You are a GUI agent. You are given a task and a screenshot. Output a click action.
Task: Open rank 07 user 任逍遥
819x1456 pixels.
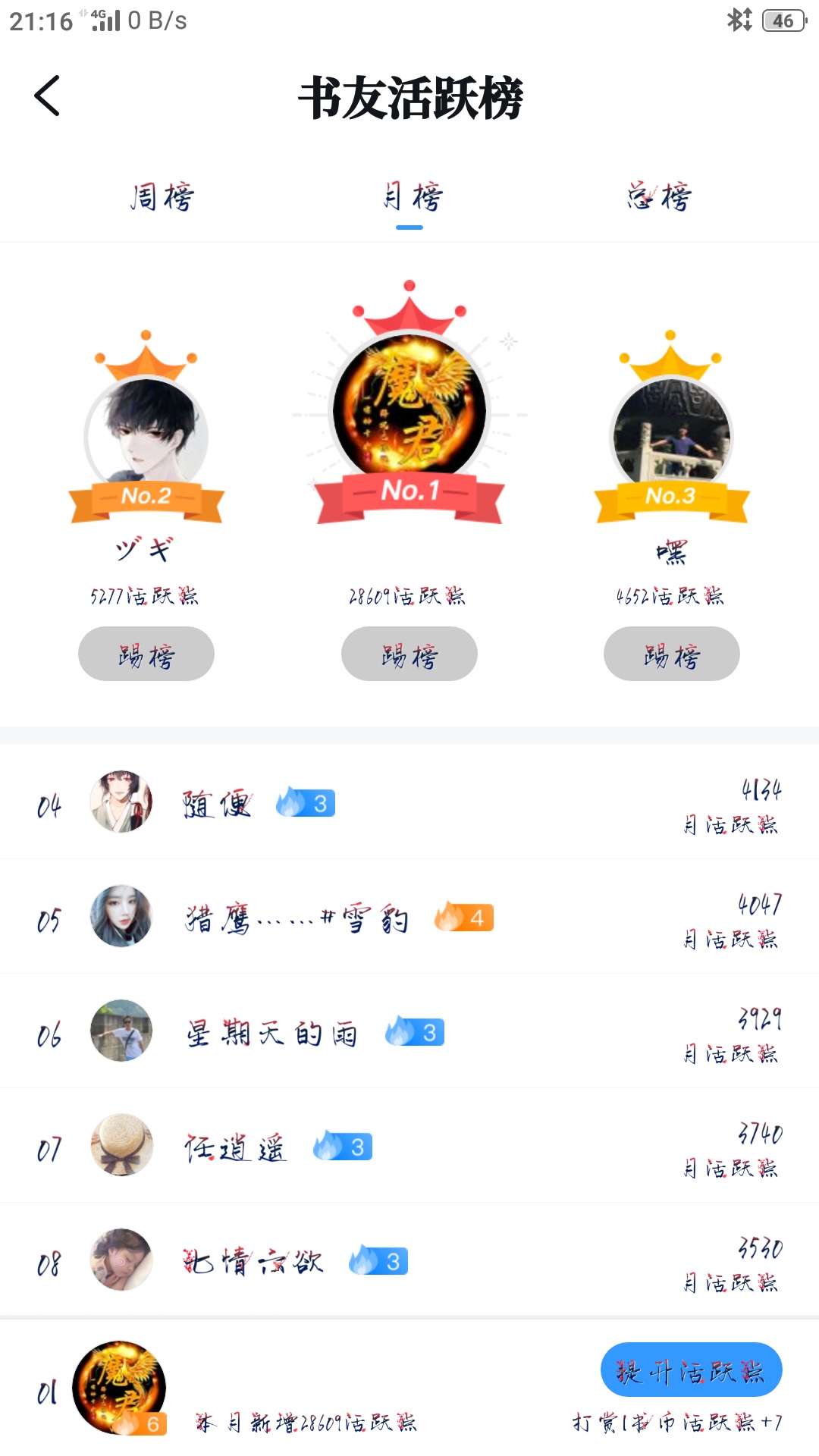tap(235, 1147)
